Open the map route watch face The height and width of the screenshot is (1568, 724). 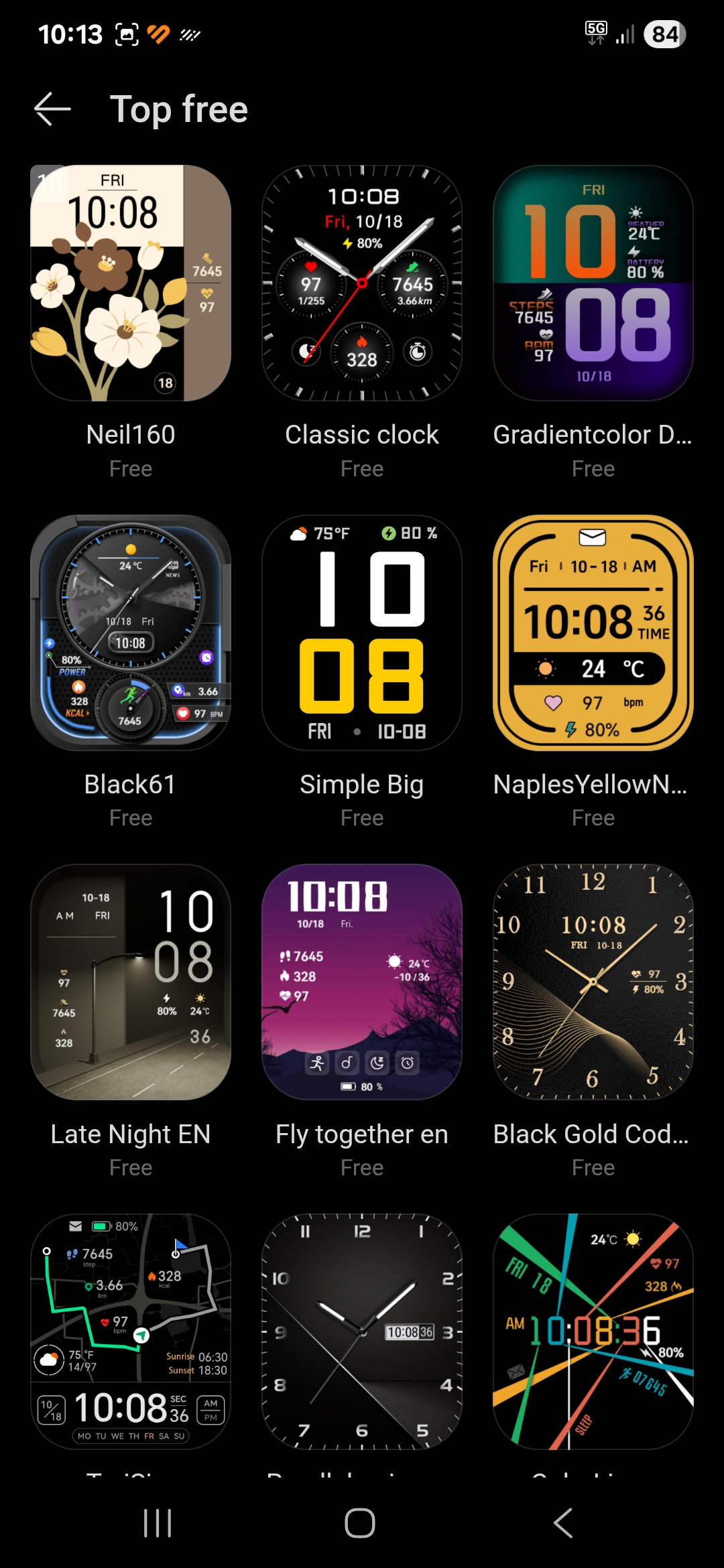pos(131,1331)
